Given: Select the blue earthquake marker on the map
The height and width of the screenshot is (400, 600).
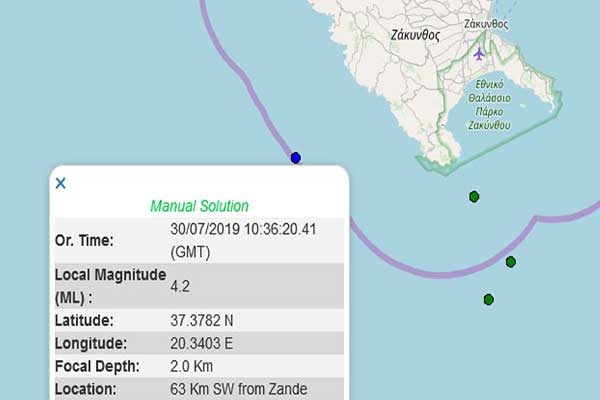Looking at the screenshot, I should pyautogui.click(x=295, y=158).
